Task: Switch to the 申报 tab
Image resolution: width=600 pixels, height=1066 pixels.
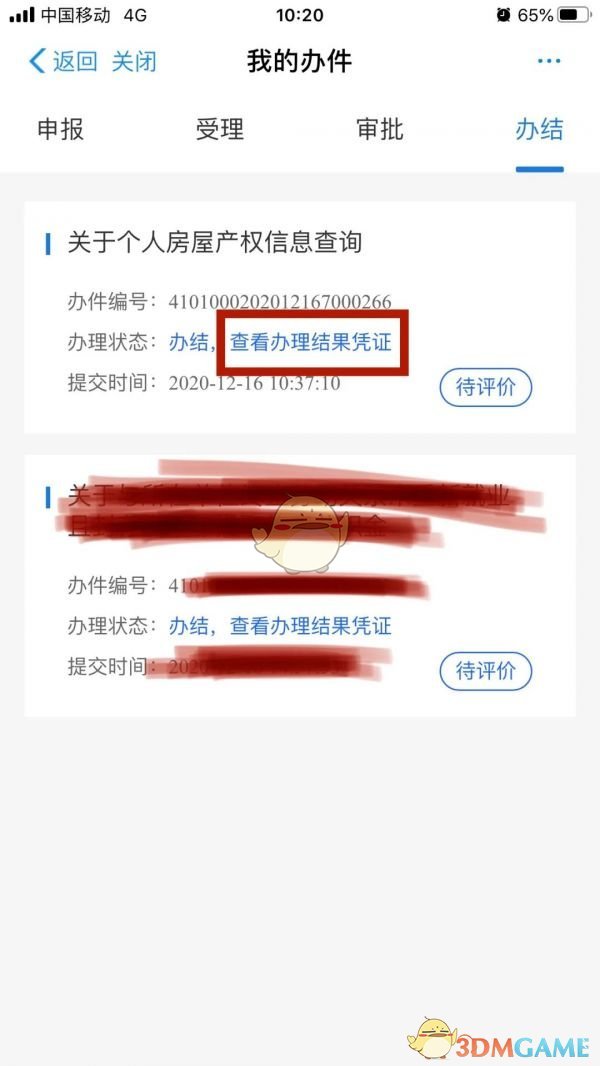Action: click(x=60, y=129)
